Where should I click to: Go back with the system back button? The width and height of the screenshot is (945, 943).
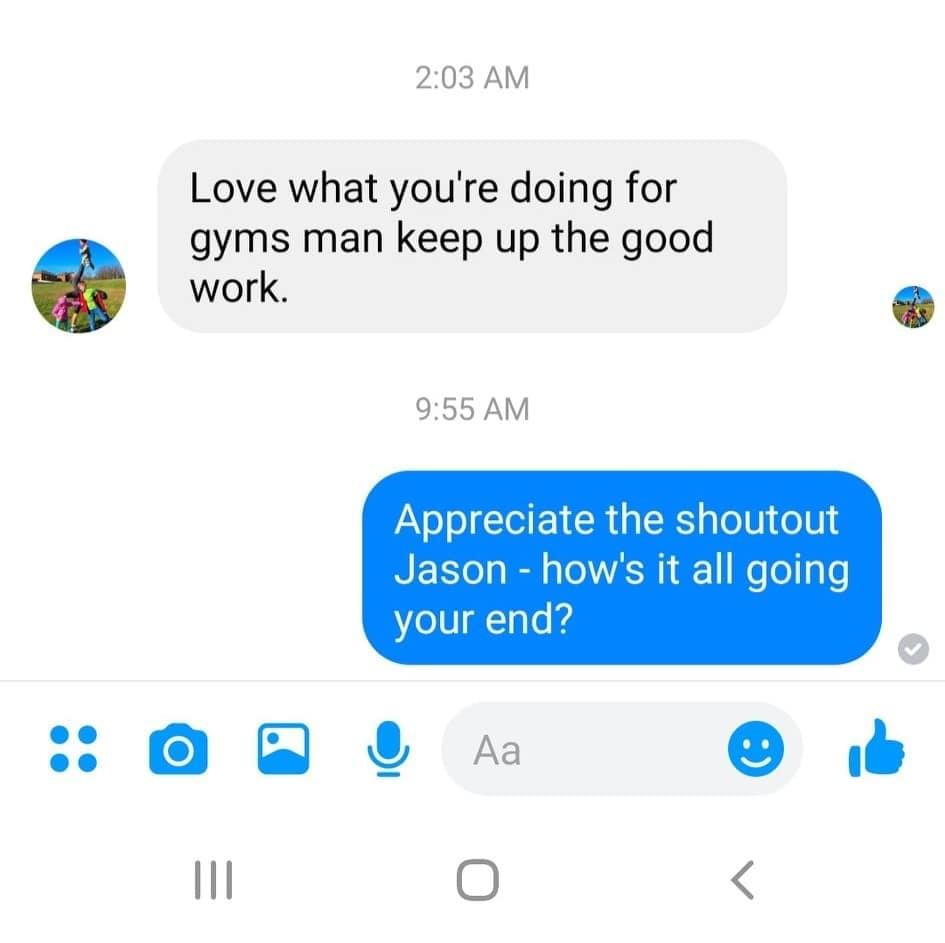[x=741, y=879]
